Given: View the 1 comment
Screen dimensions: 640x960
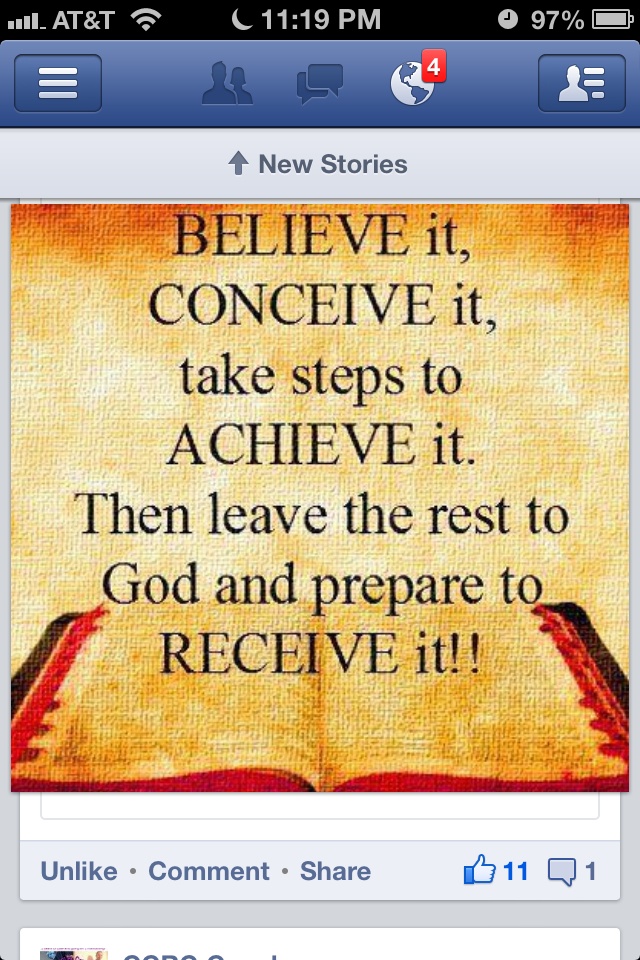Looking at the screenshot, I should pos(573,871).
